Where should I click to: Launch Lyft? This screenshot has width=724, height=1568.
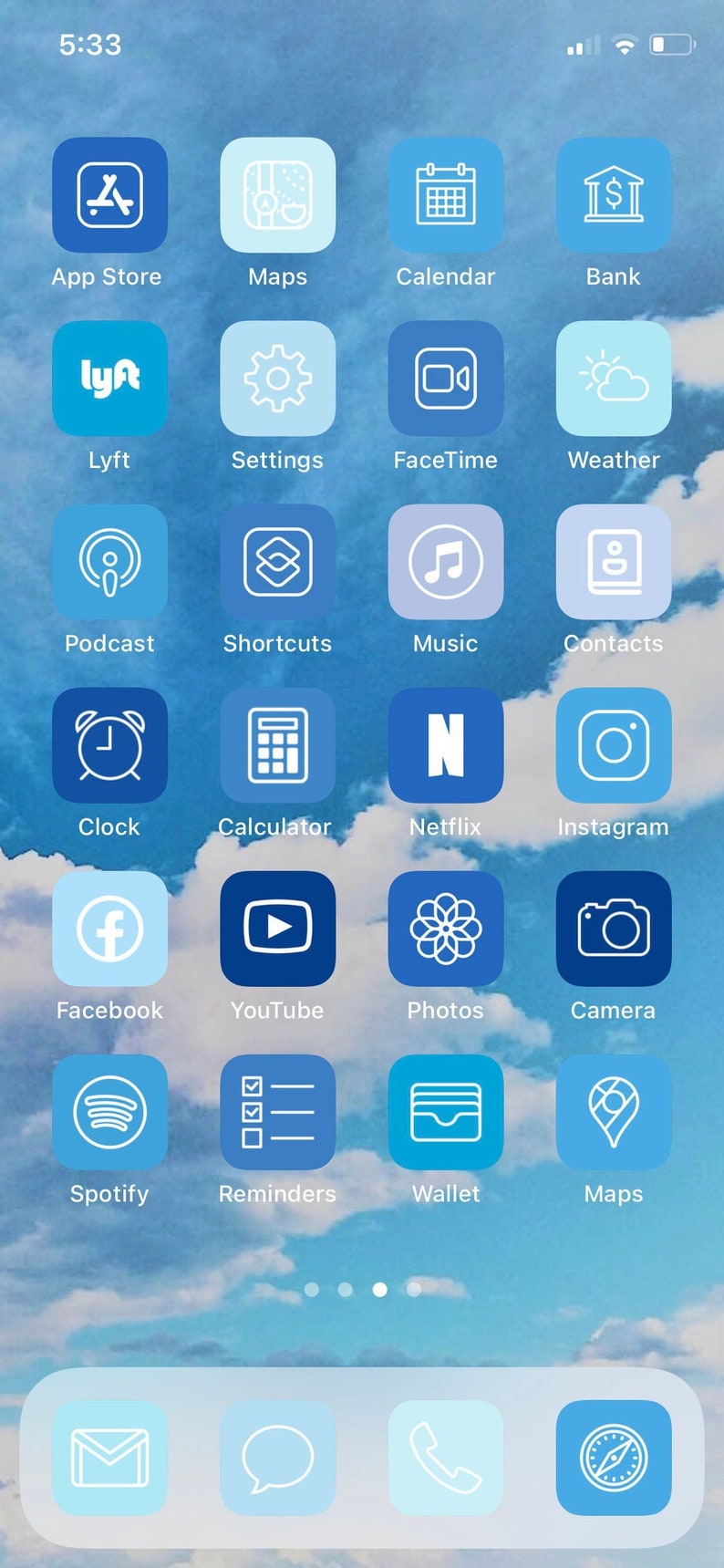point(109,378)
